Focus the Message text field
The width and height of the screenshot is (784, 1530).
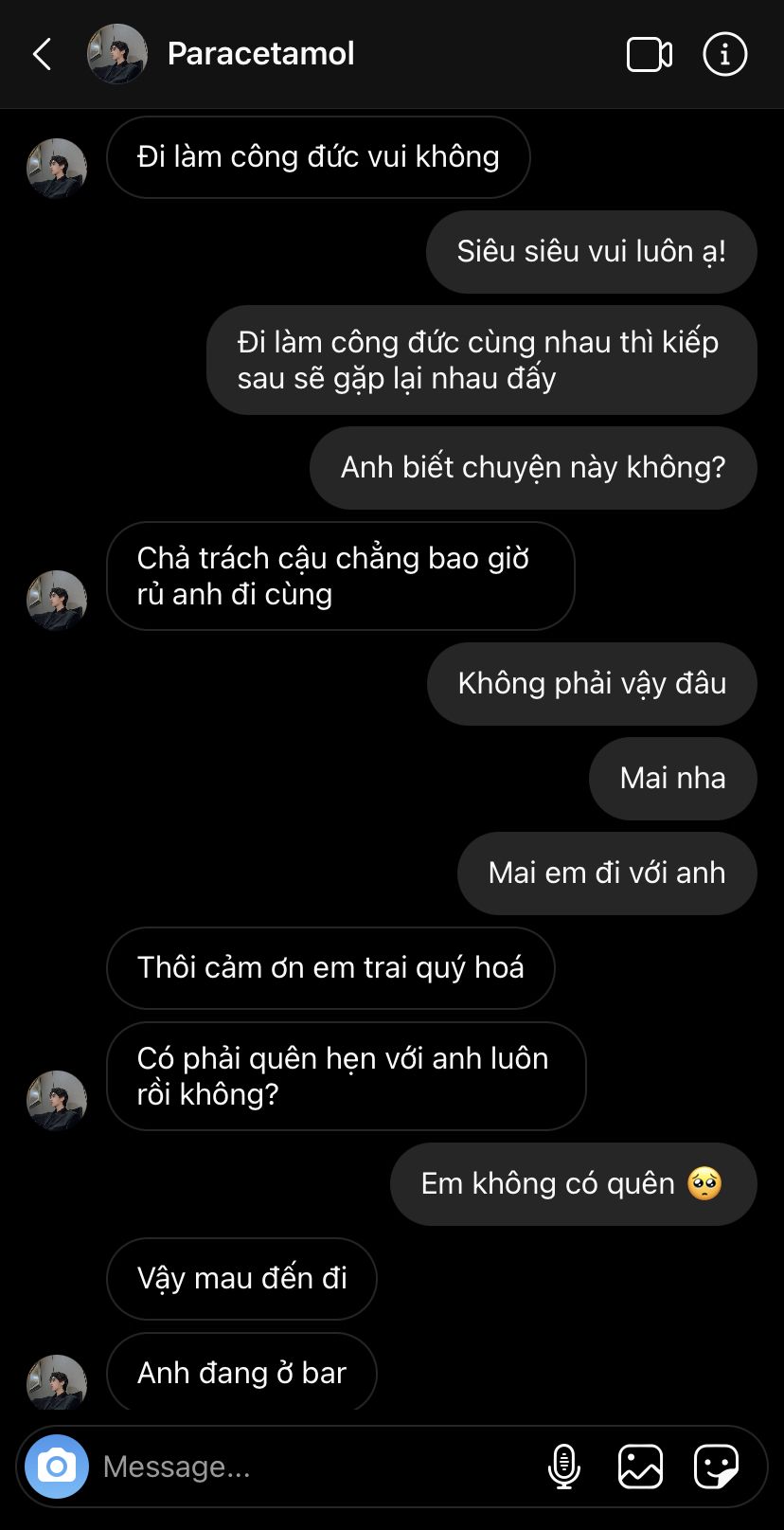(312, 1467)
